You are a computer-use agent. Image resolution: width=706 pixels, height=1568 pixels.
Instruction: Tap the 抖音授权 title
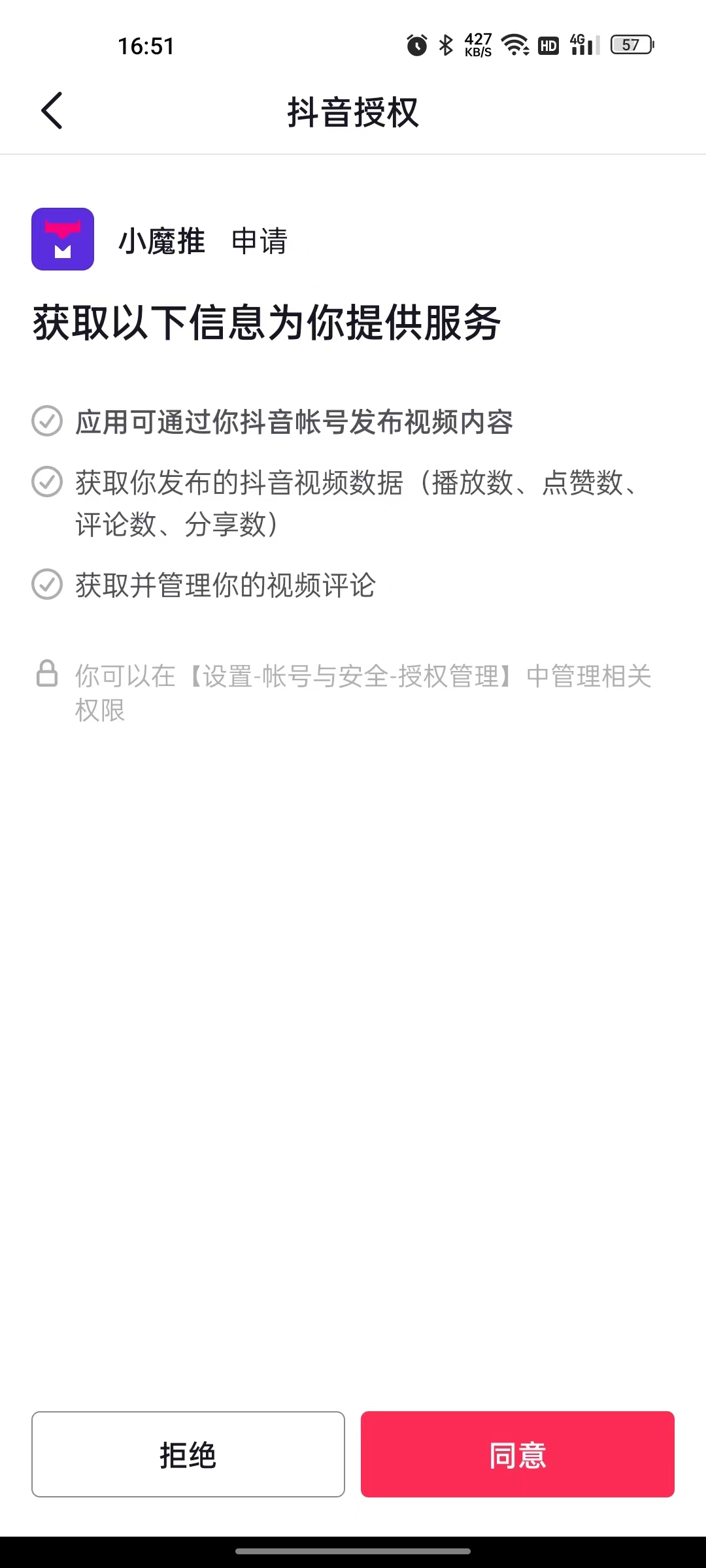click(x=353, y=110)
